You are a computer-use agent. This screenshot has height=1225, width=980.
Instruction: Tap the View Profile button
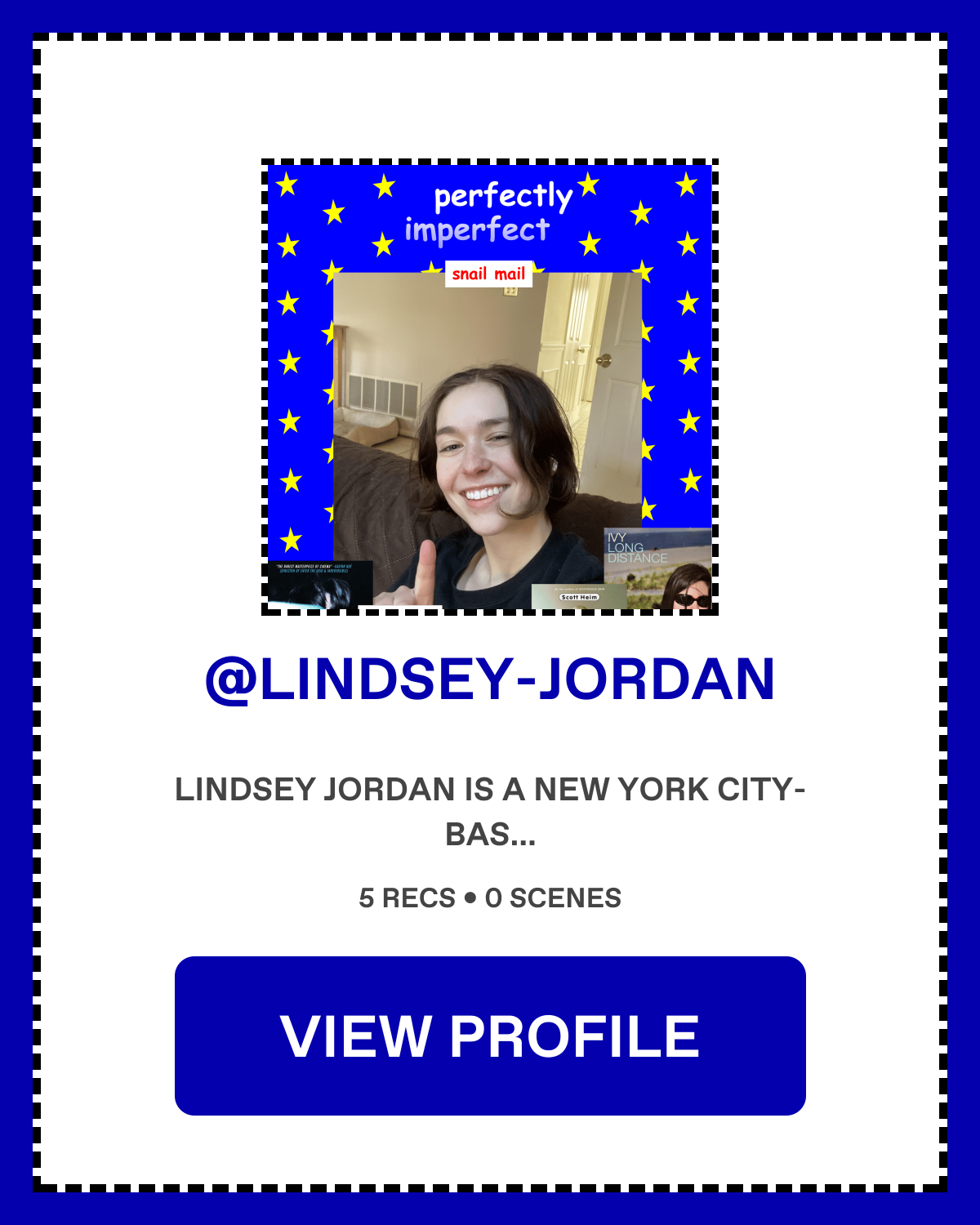pos(490,1036)
